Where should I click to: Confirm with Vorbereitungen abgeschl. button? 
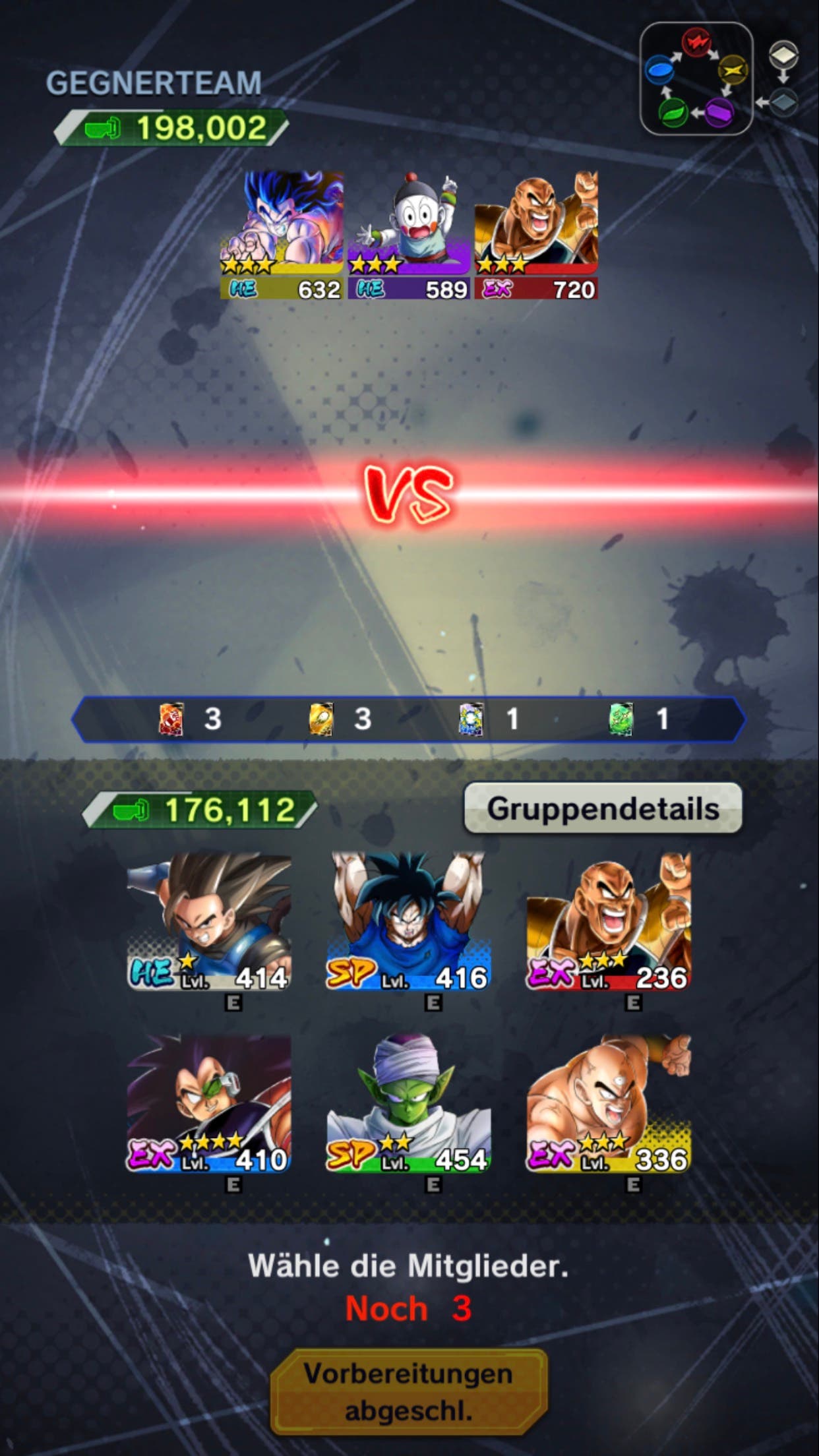(x=409, y=1392)
